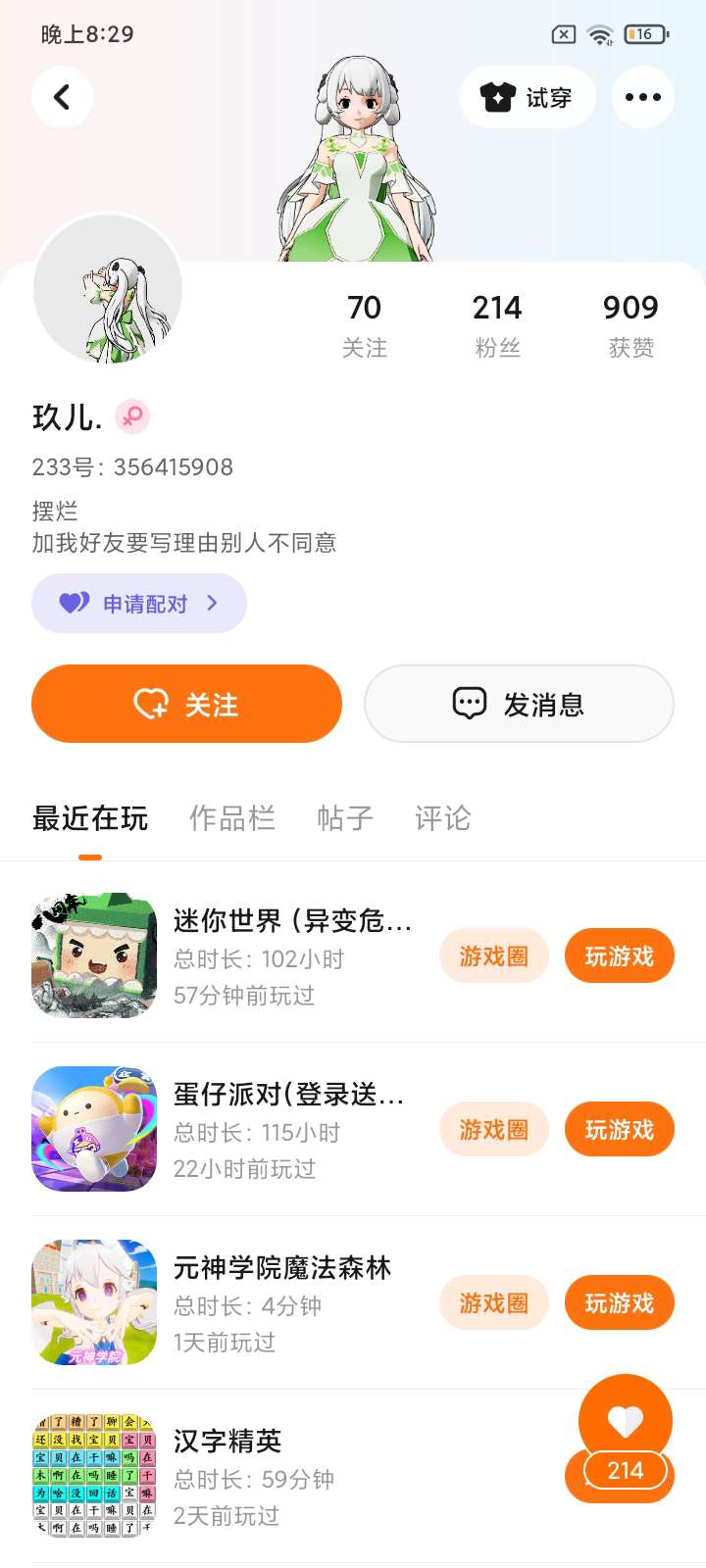The image size is (706, 1568).
Task: Follow this user with 关注 button
Action: [x=186, y=704]
